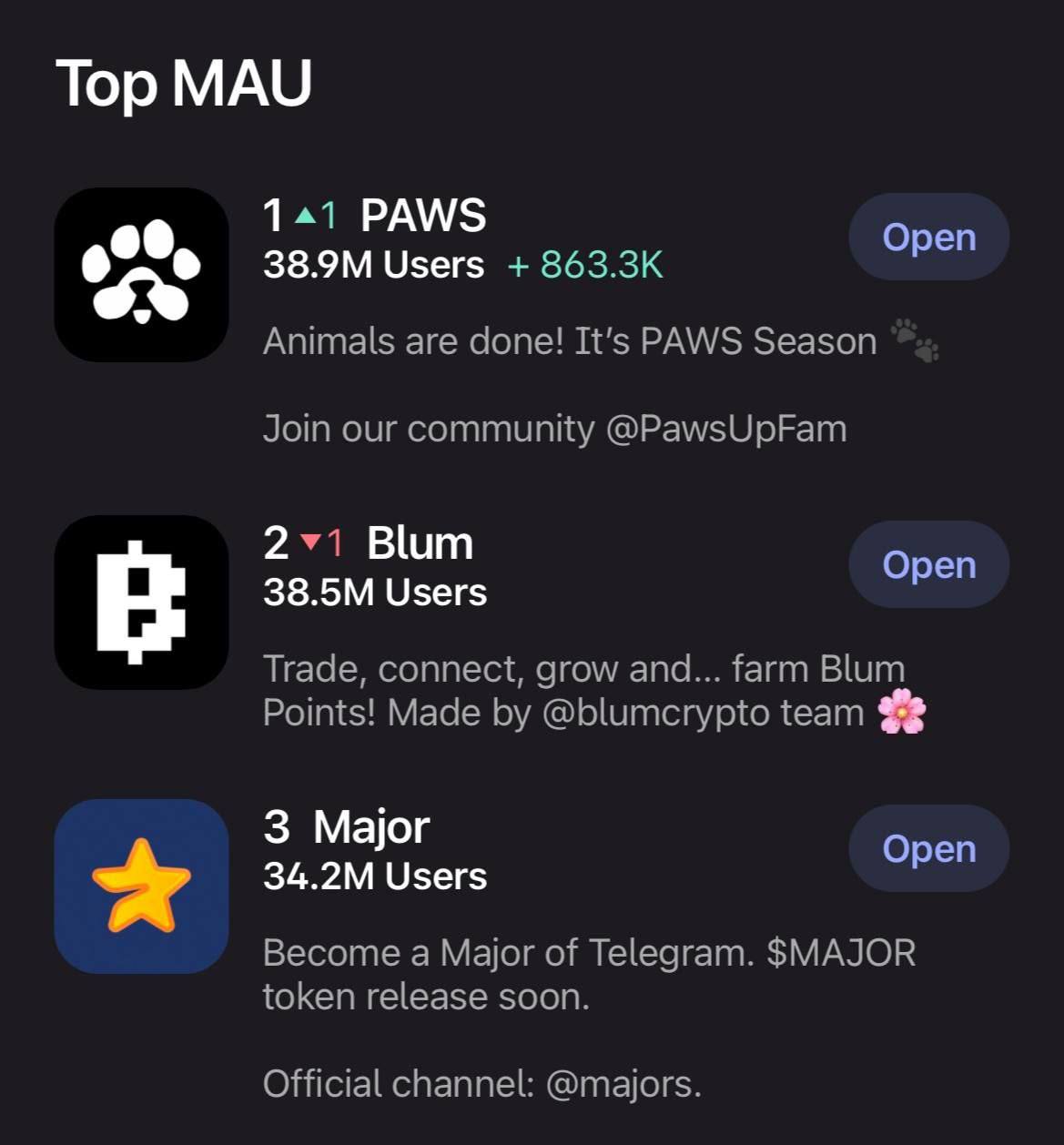The height and width of the screenshot is (1145, 1064).
Task: Select the Blum app icon
Action: coord(141,603)
